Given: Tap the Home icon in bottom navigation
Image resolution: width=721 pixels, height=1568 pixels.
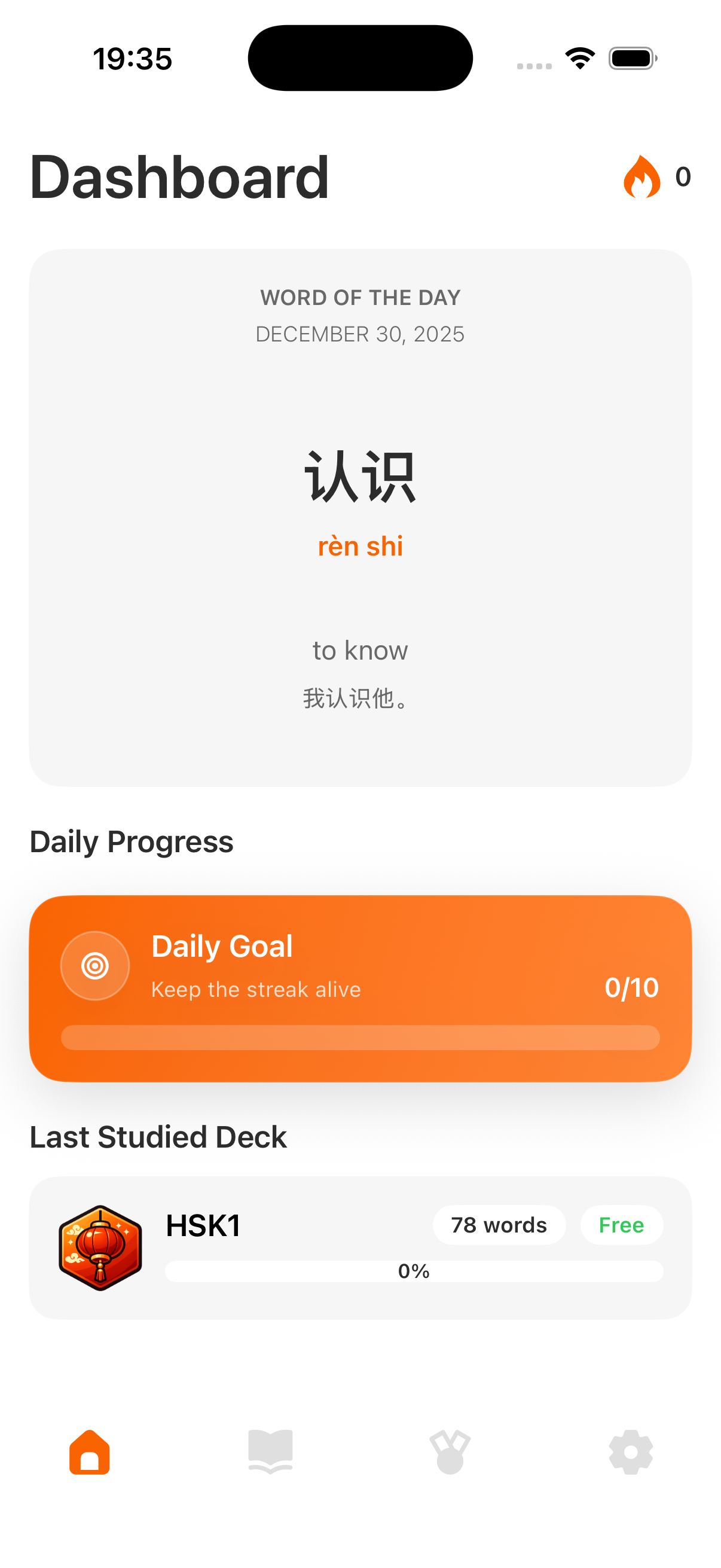Looking at the screenshot, I should (x=89, y=1453).
